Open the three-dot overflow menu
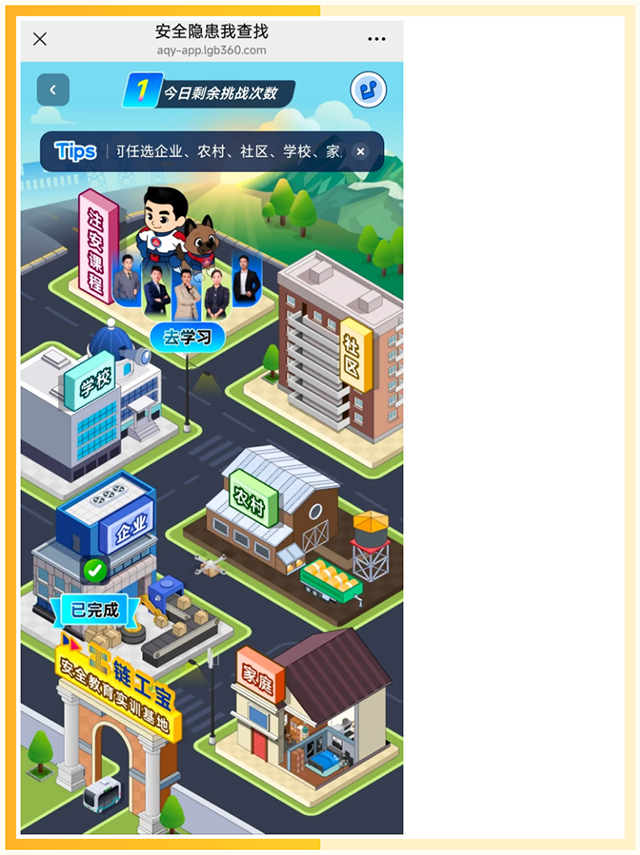The image size is (640, 855). [376, 39]
